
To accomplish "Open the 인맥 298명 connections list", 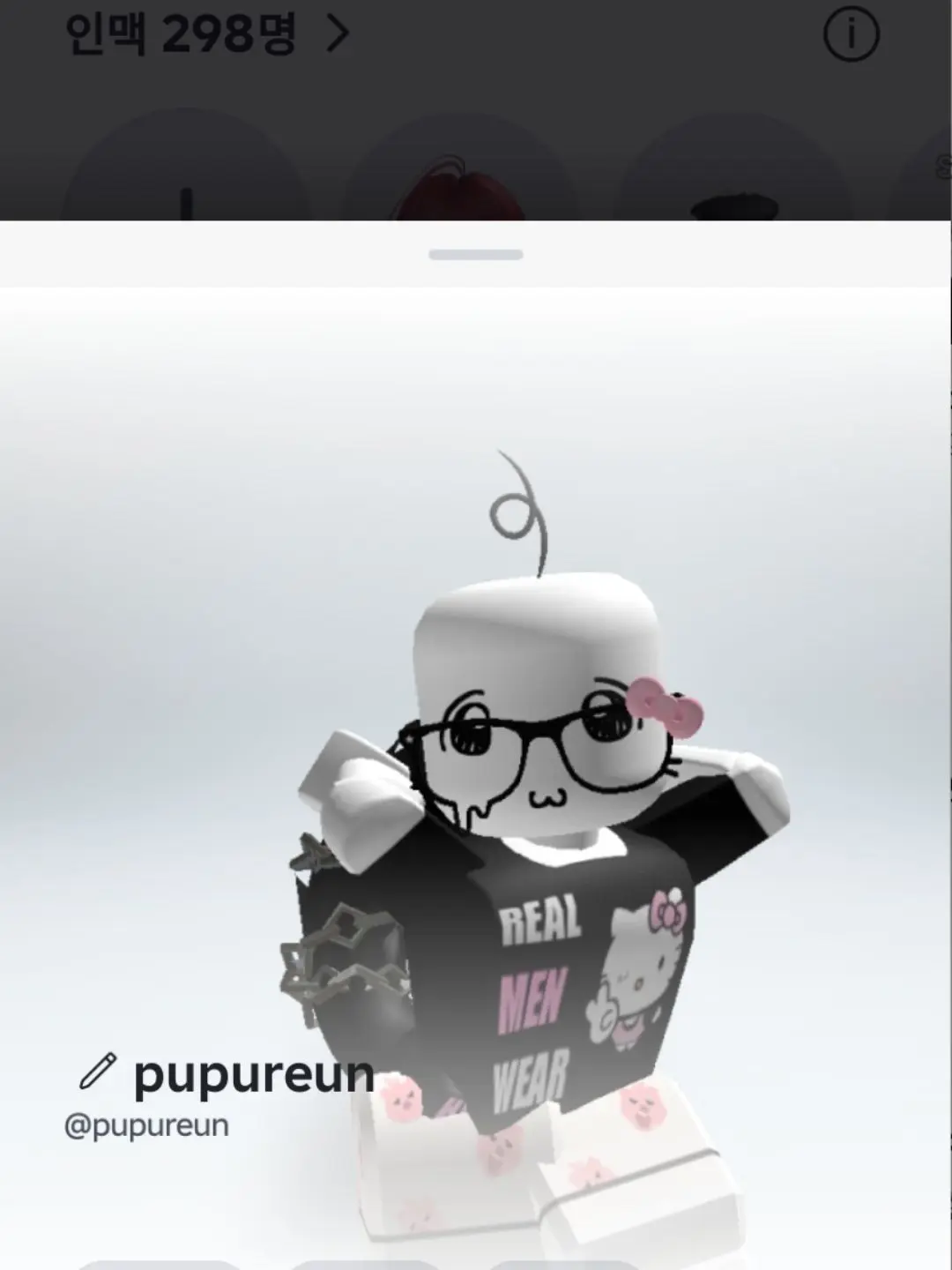I will [208, 35].
